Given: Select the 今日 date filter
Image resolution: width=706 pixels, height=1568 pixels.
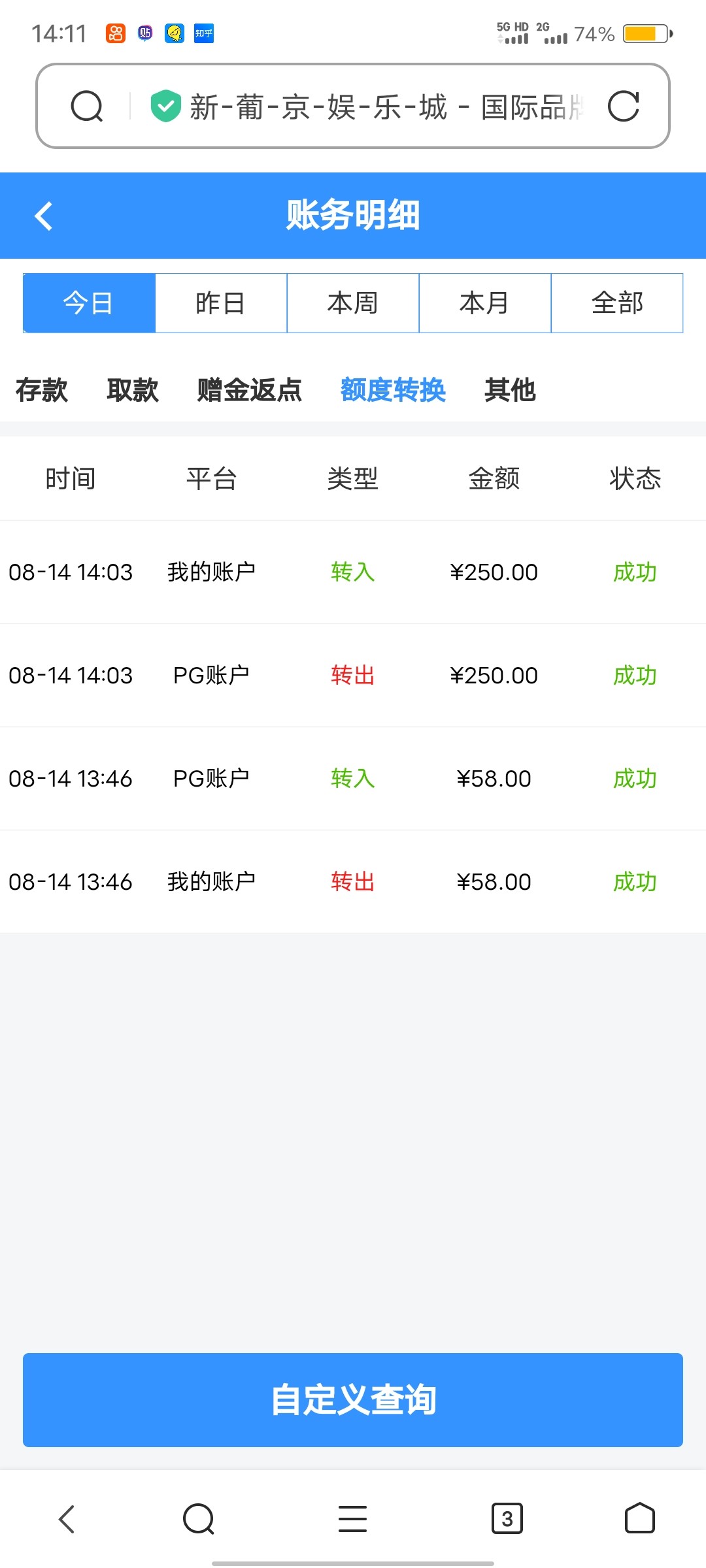Looking at the screenshot, I should (x=90, y=303).
